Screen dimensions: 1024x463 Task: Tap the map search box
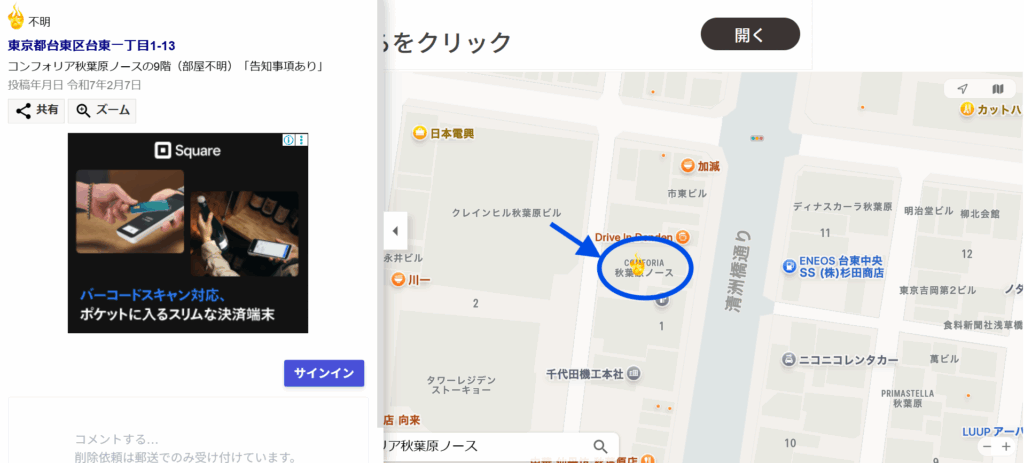tap(480, 446)
